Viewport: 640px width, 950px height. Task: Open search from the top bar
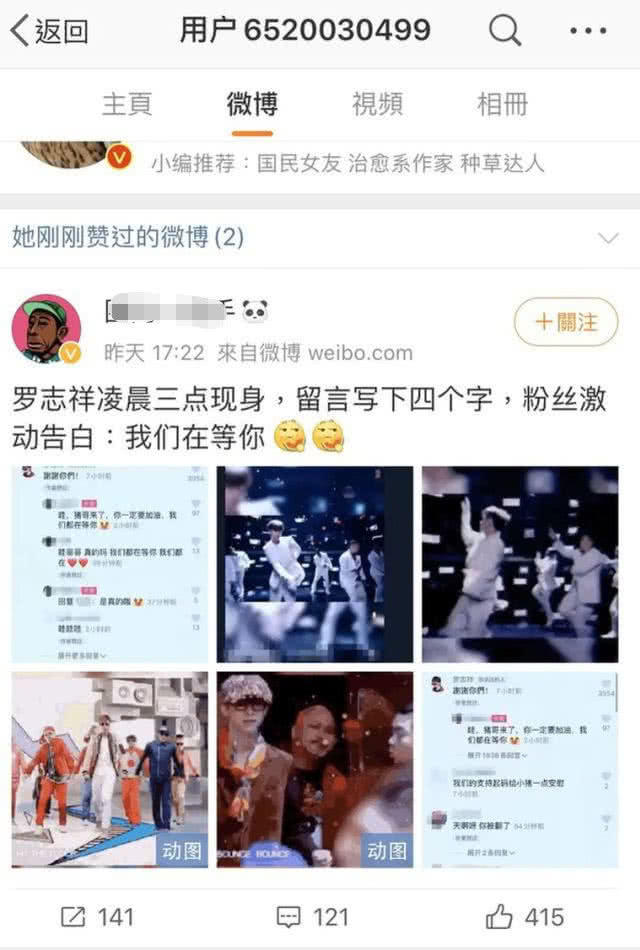pyautogui.click(x=505, y=31)
